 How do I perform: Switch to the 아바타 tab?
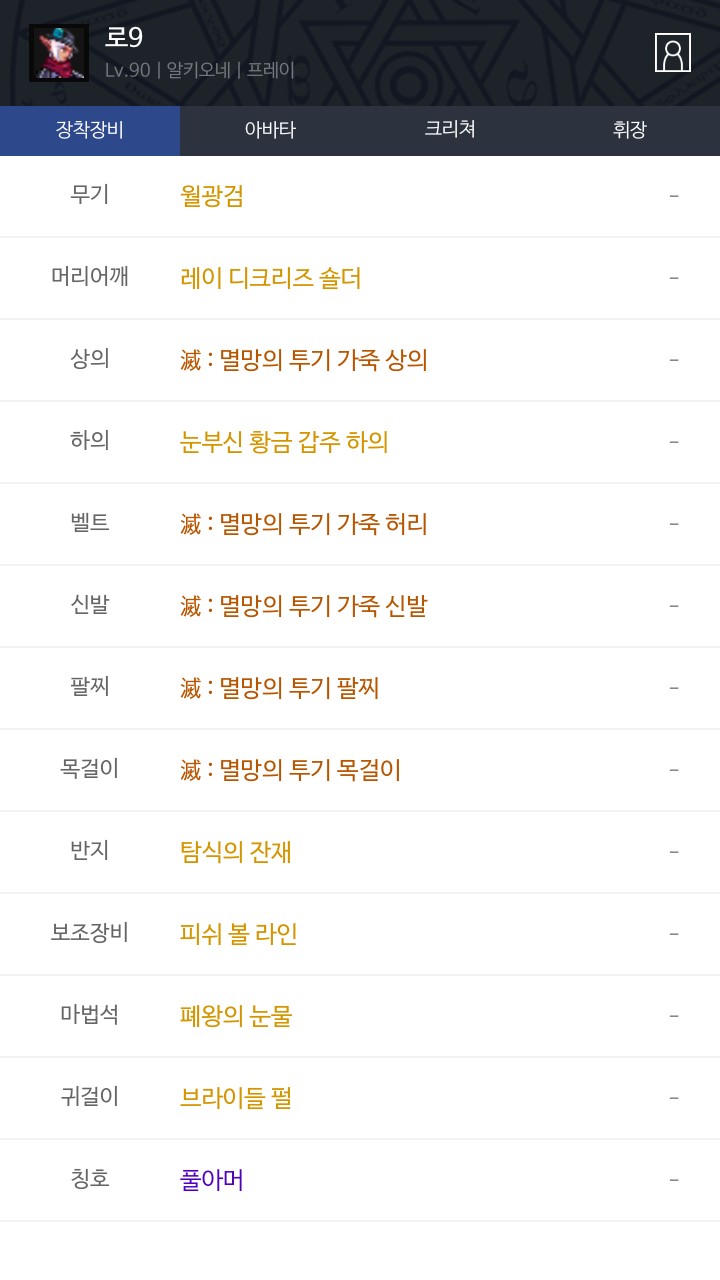tap(270, 130)
